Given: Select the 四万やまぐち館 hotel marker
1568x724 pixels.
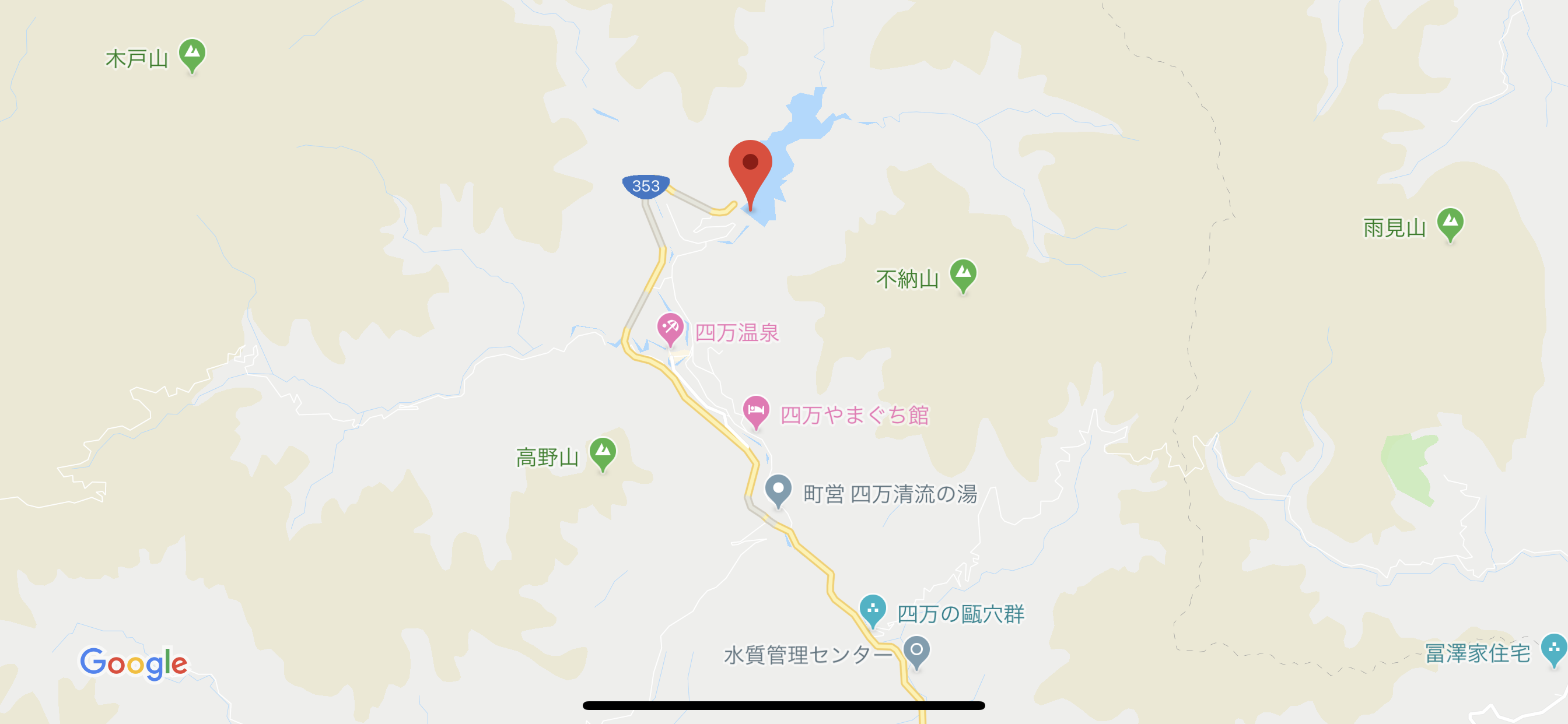Looking at the screenshot, I should 755,410.
